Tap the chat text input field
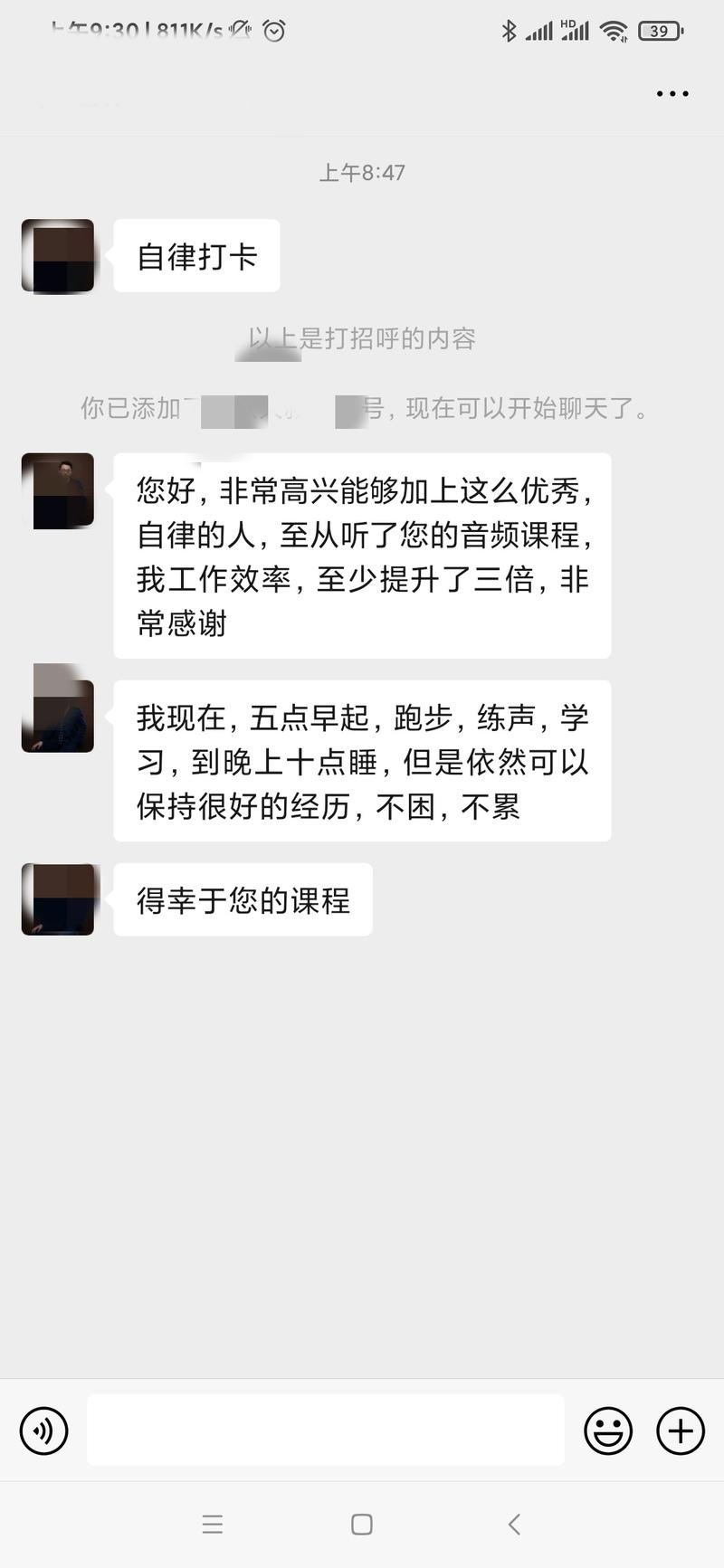 tap(326, 1430)
